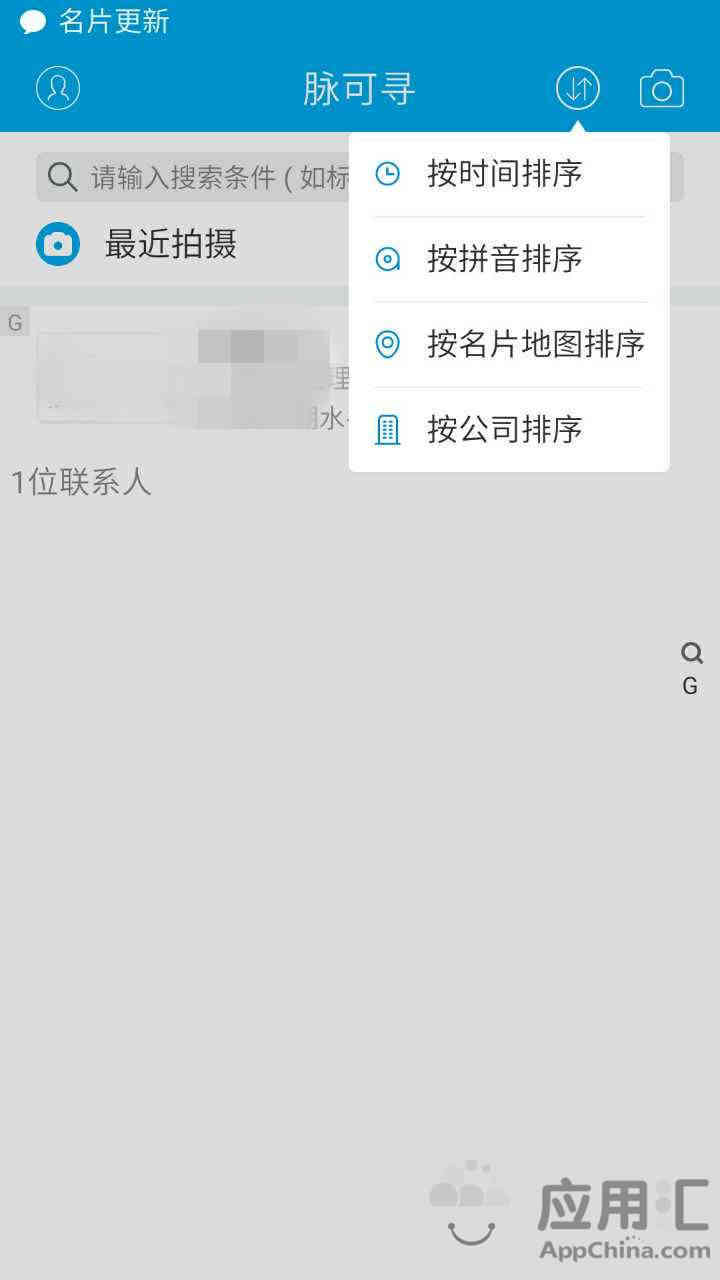Open the camera to scan a card
Image resolution: width=720 pixels, height=1280 pixels.
[x=662, y=89]
